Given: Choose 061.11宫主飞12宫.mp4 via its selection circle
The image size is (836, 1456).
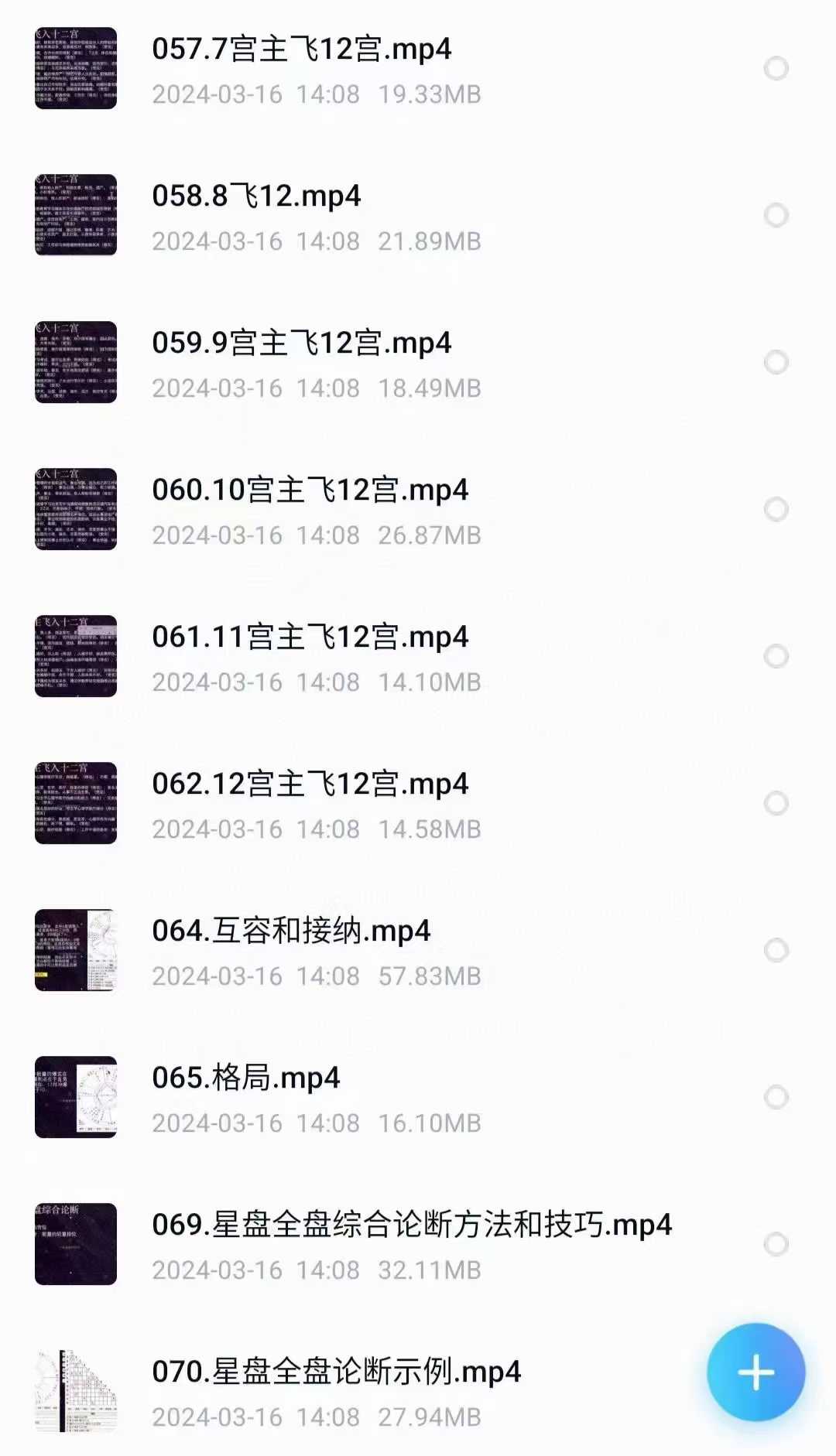Looking at the screenshot, I should [x=776, y=656].
